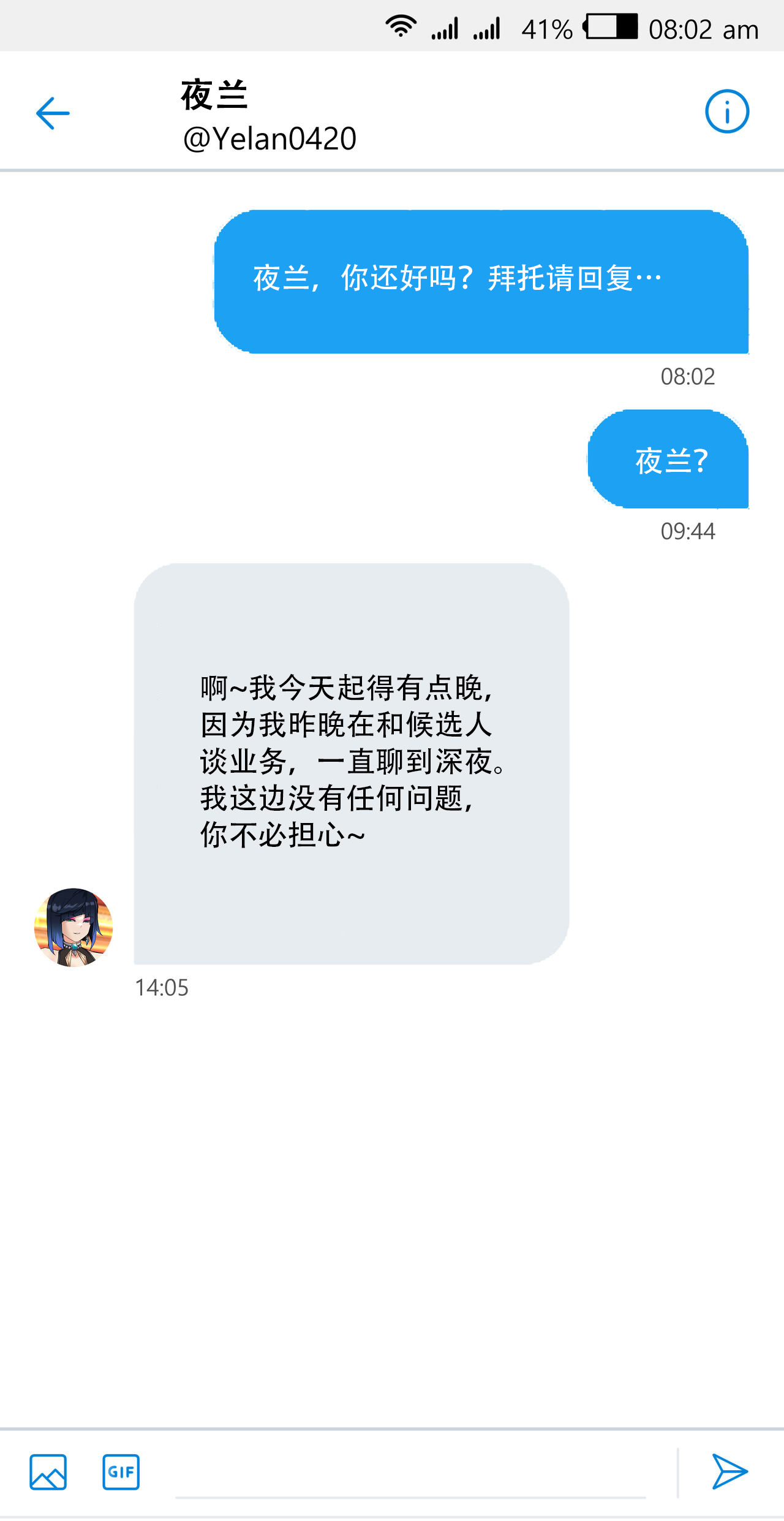The width and height of the screenshot is (784, 1521).
Task: Attach an image to the message
Action: pyautogui.click(x=48, y=1472)
